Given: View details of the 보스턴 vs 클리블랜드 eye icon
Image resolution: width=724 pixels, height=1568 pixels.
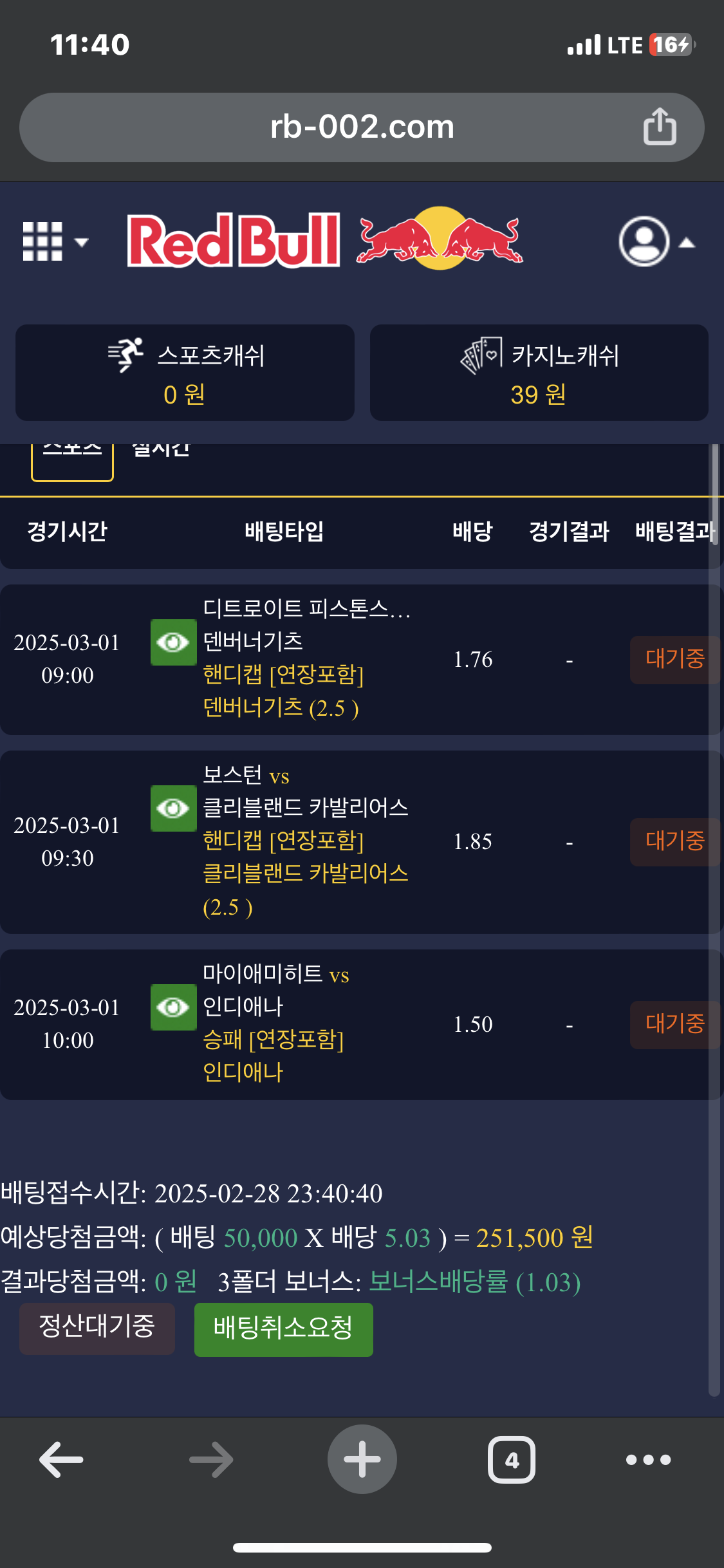Looking at the screenshot, I should (x=173, y=808).
